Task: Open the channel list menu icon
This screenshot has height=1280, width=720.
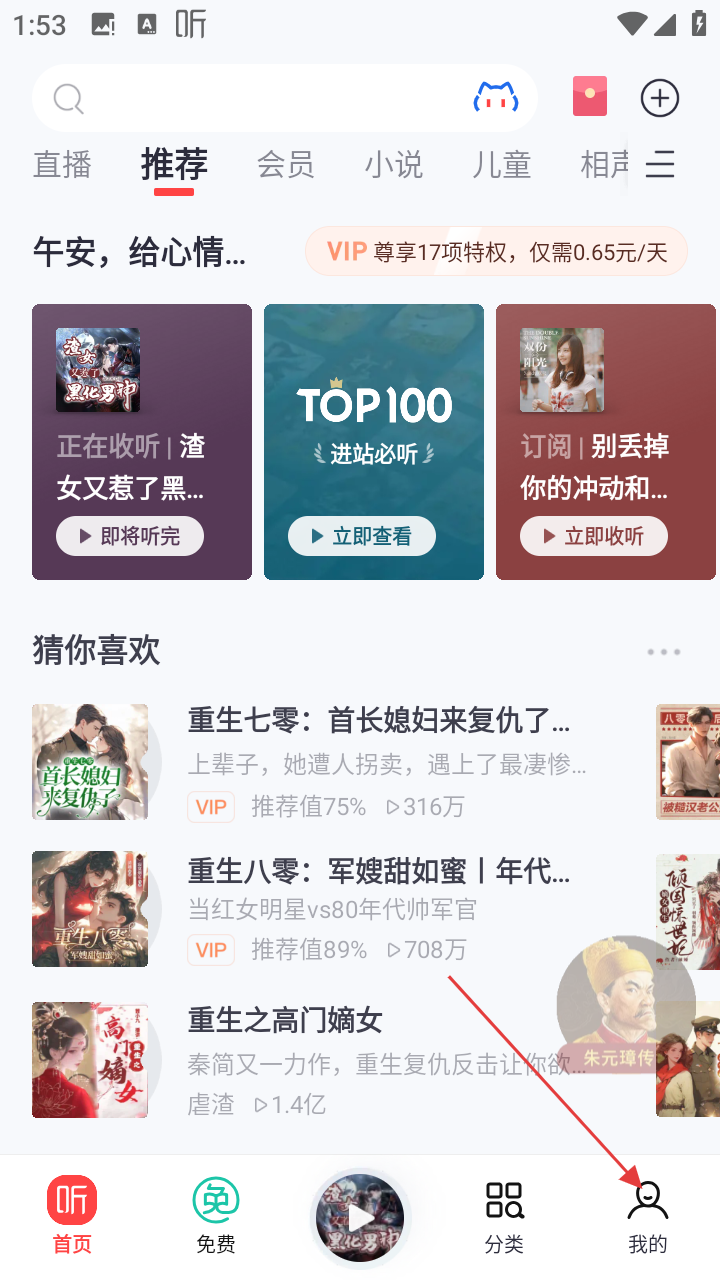Action: pyautogui.click(x=660, y=165)
